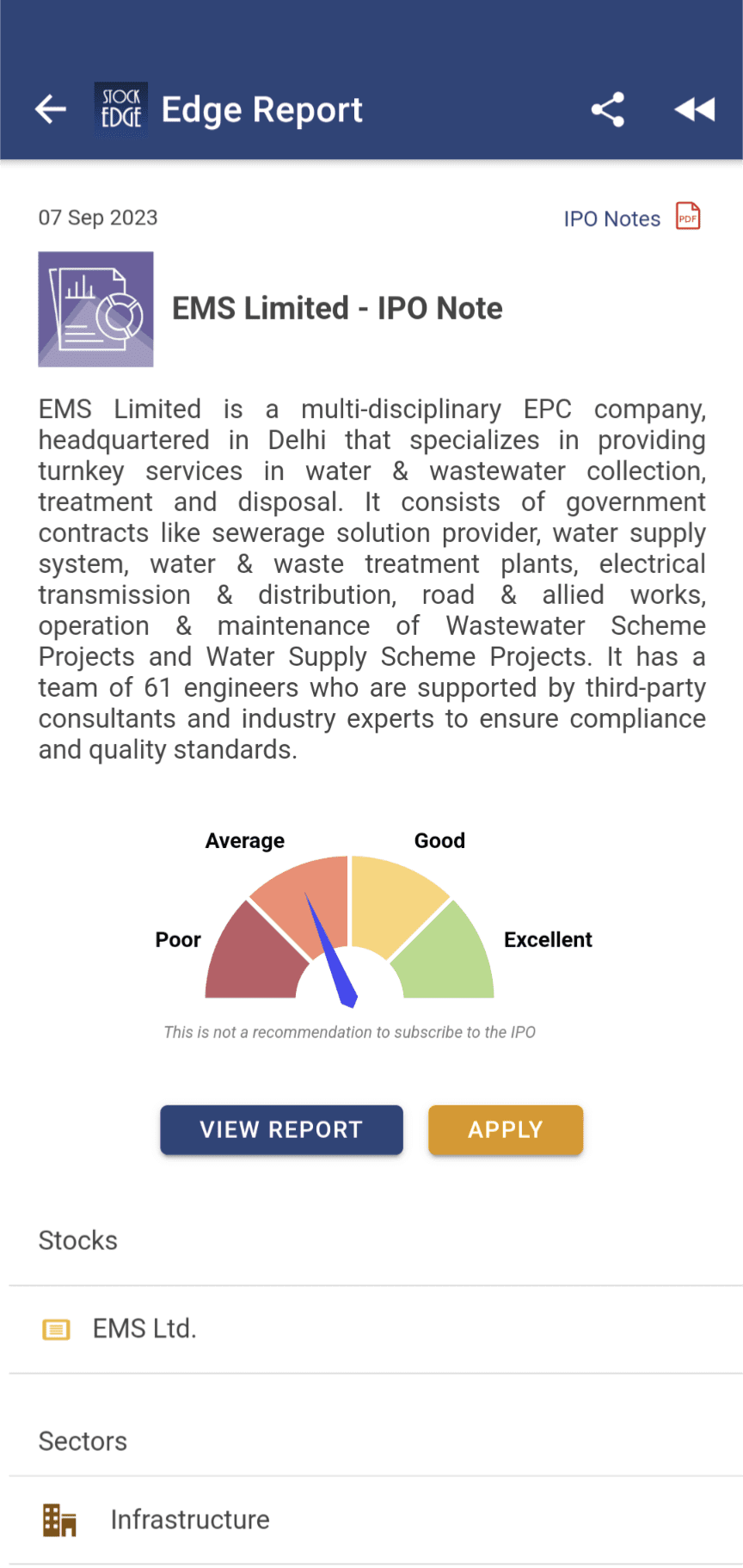743x1568 pixels.
Task: Share the EMS Limited IPO Note
Action: pos(607,109)
